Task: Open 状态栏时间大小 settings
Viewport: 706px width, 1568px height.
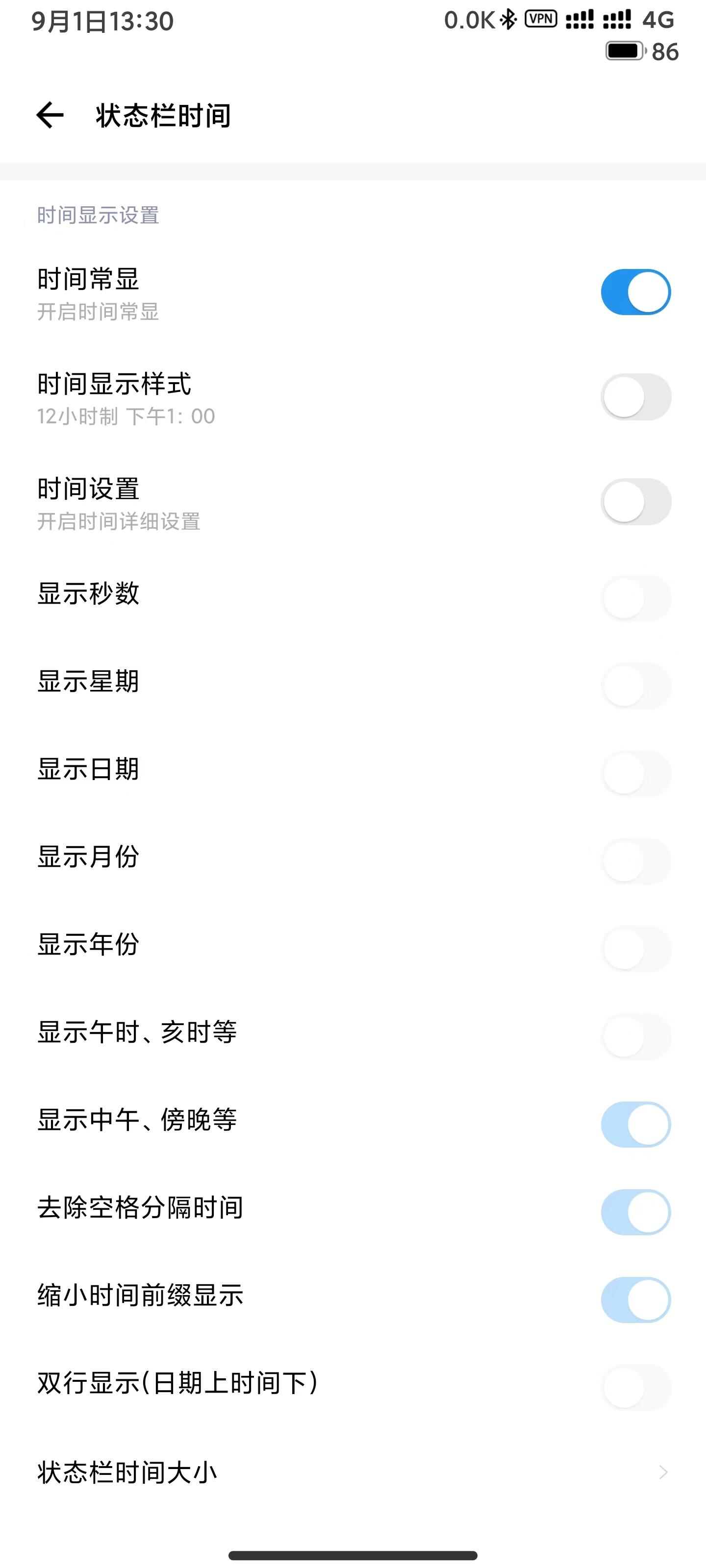Action: click(x=353, y=1472)
